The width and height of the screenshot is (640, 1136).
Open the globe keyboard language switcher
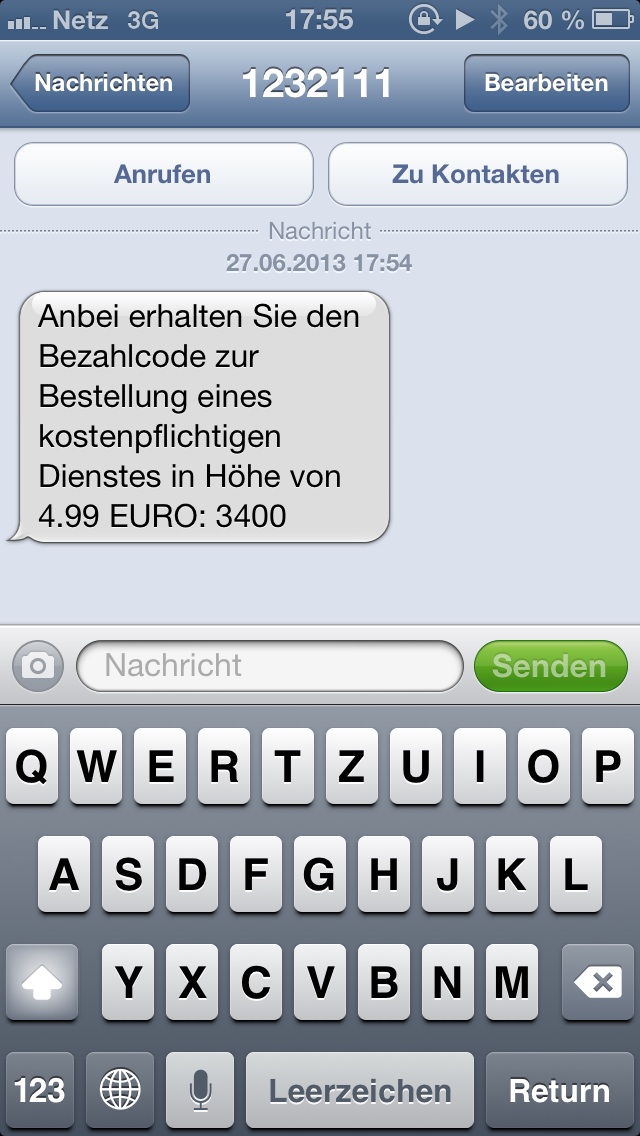120,1089
